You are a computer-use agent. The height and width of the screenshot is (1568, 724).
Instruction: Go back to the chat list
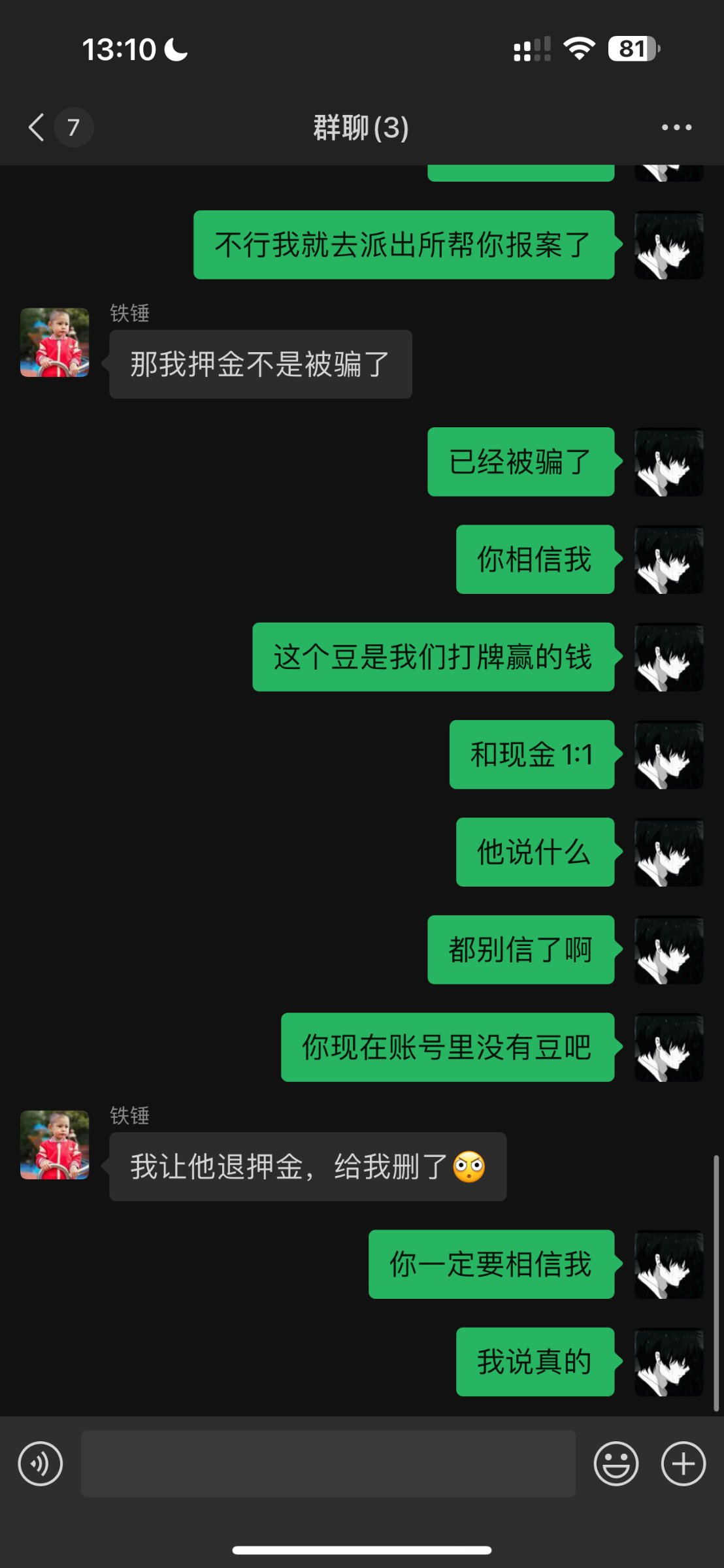(x=37, y=127)
